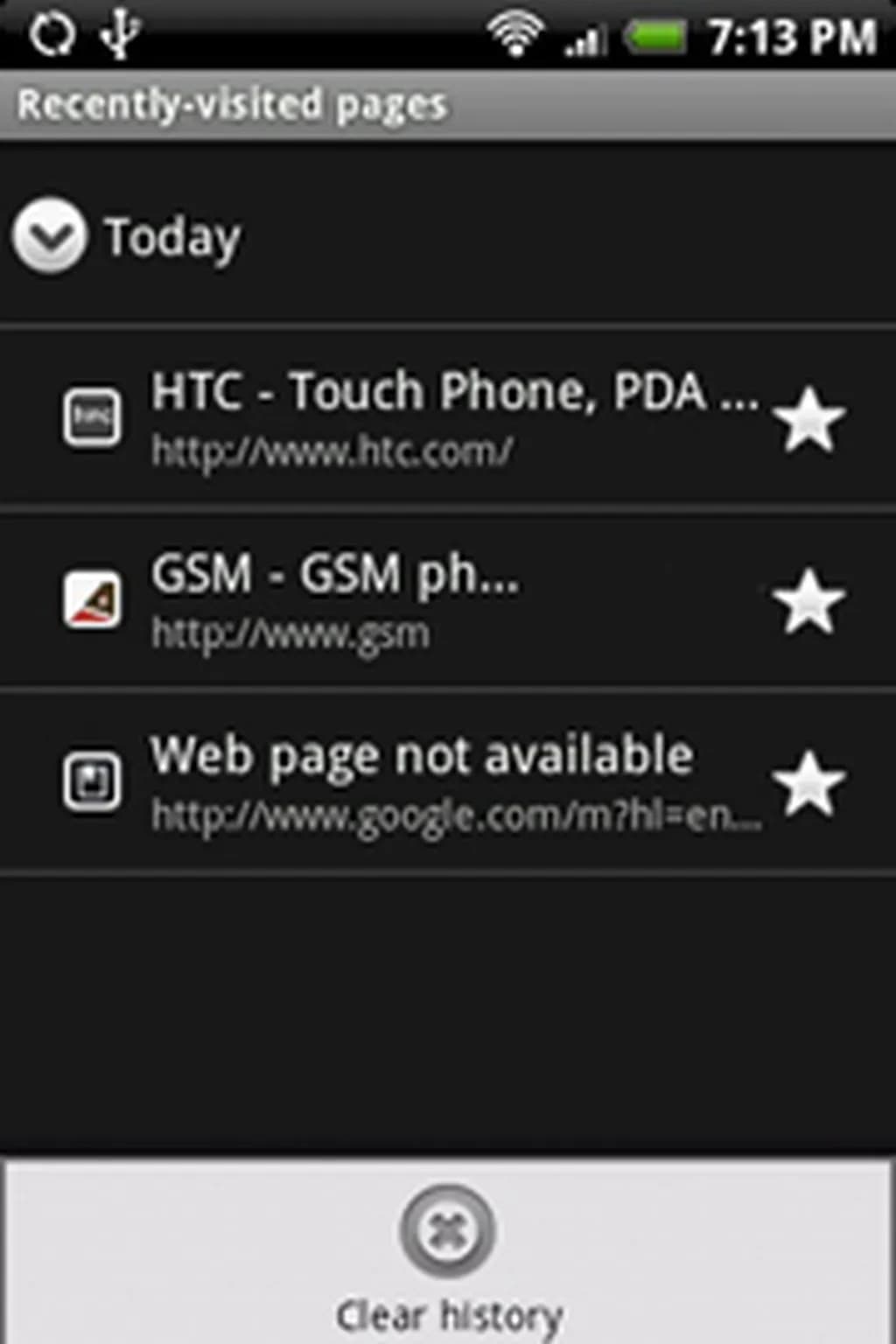Collapse the Today history section
The image size is (896, 1344).
tap(50, 236)
